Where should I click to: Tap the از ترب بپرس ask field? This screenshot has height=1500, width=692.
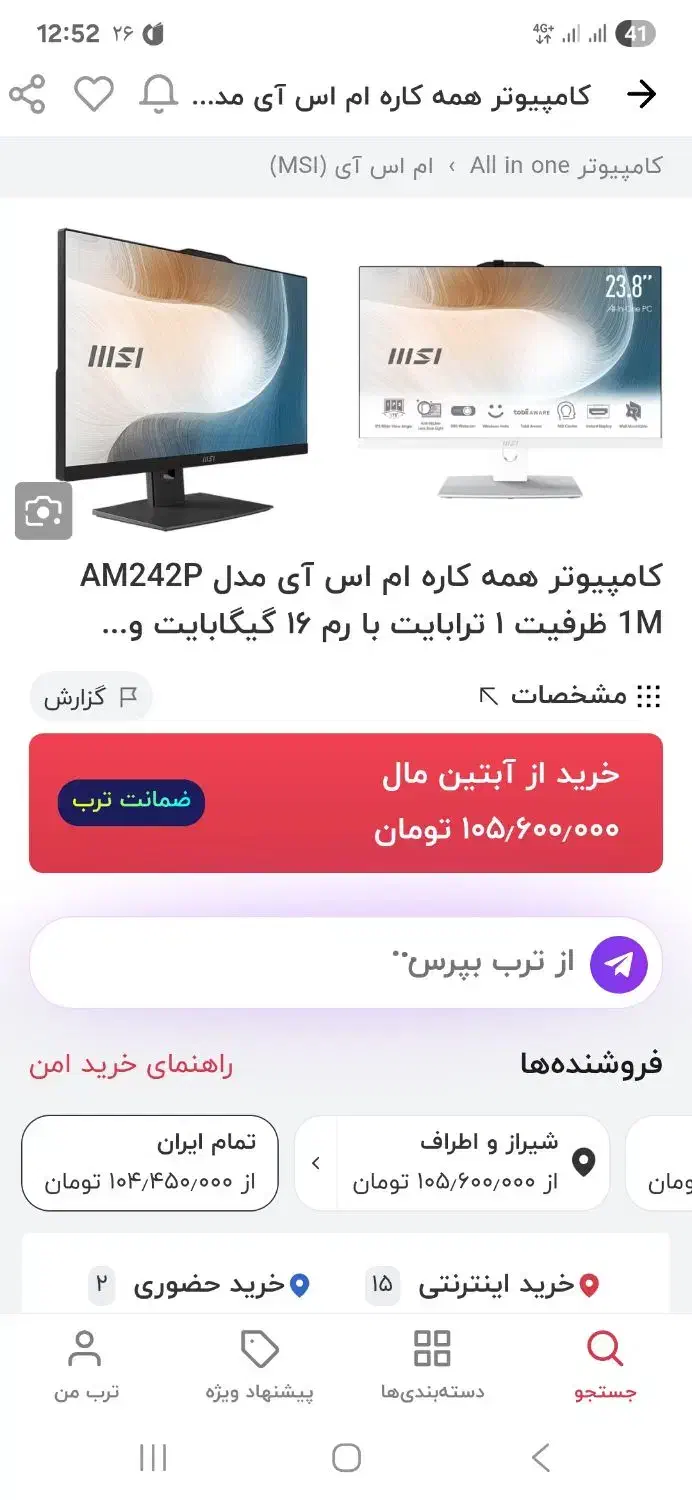click(x=346, y=963)
